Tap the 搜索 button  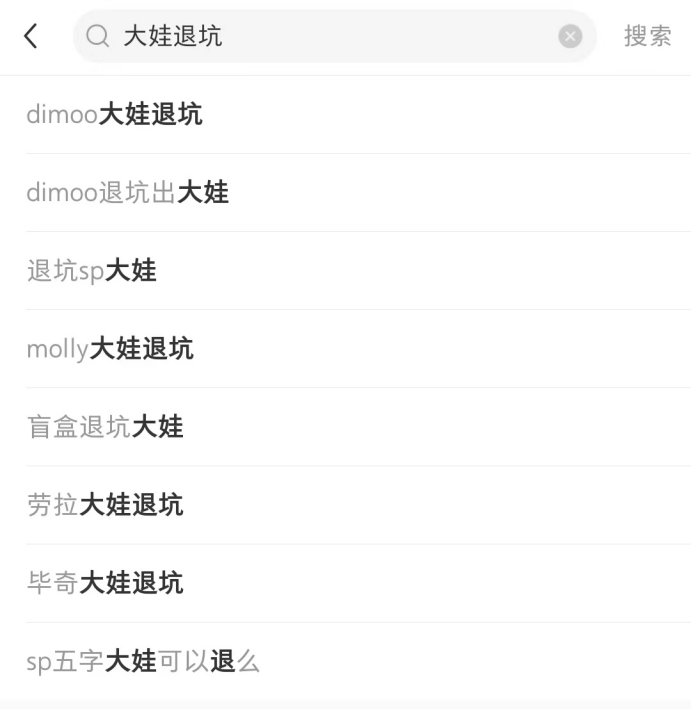point(647,37)
